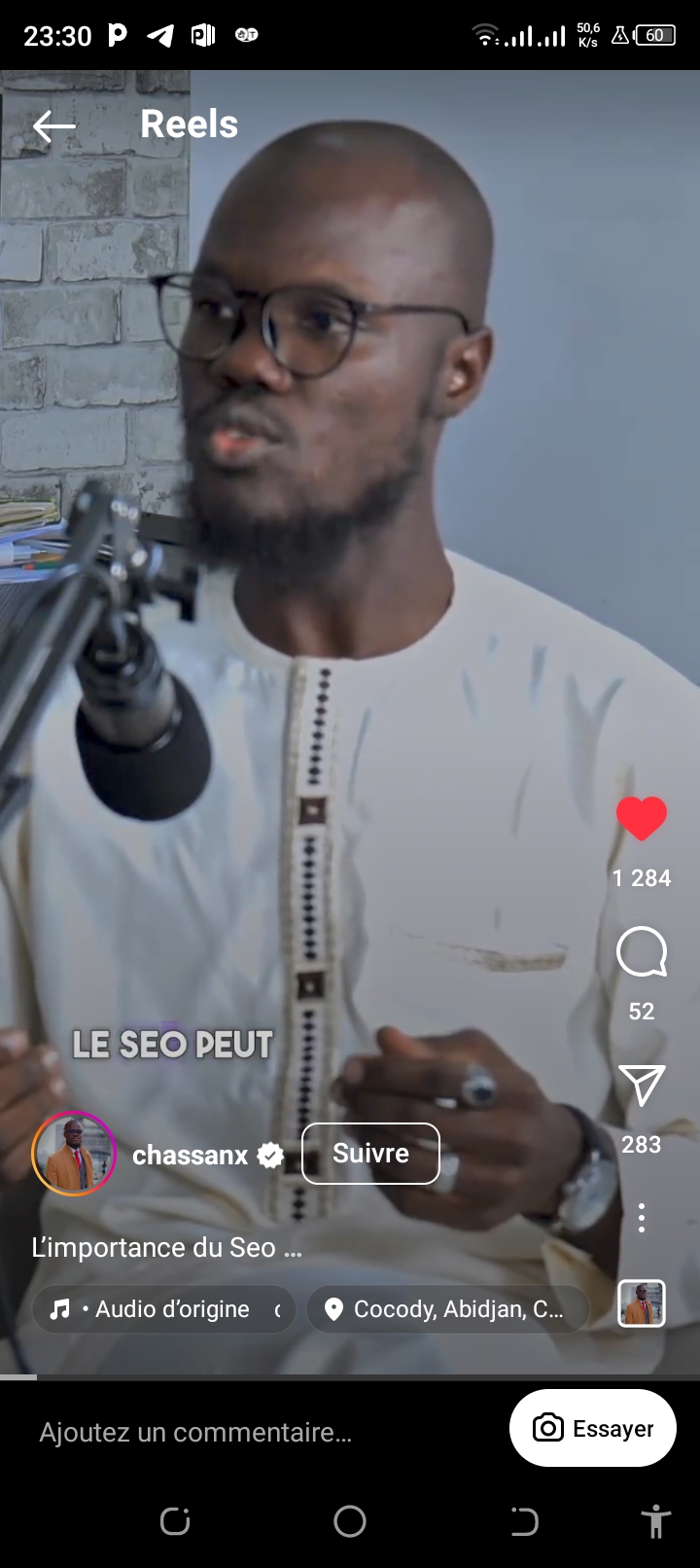This screenshot has height=1568, width=700.
Task: Go back from the Reels screen
Action: pos(53,125)
